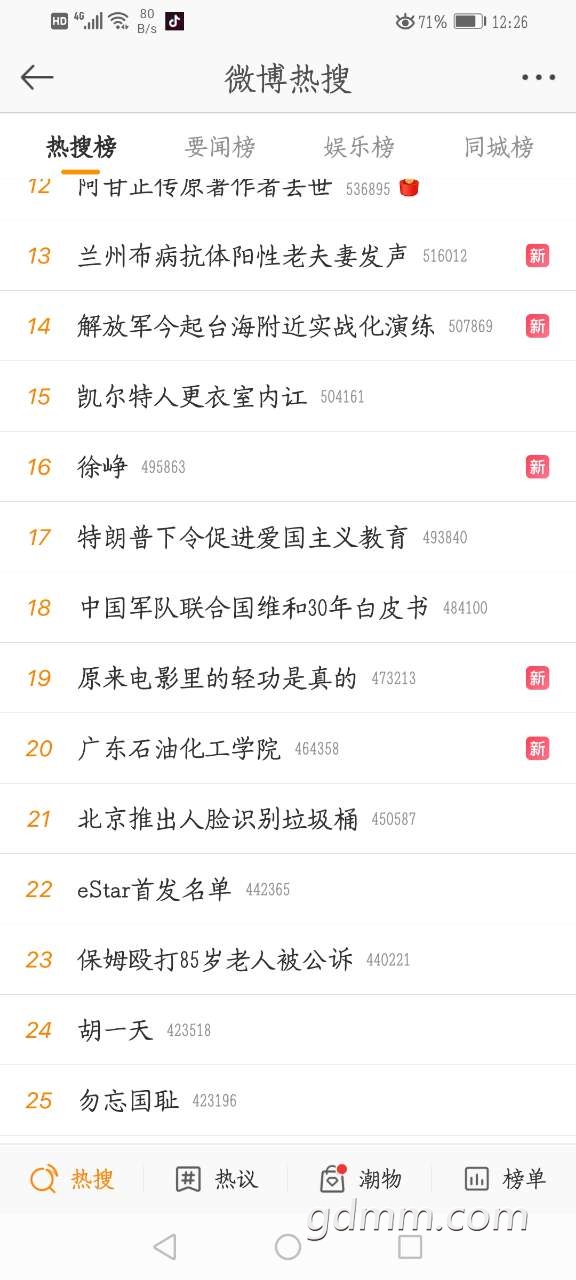
Task: Open topic 原来电影里的轻功是真的
Action: pos(288,678)
